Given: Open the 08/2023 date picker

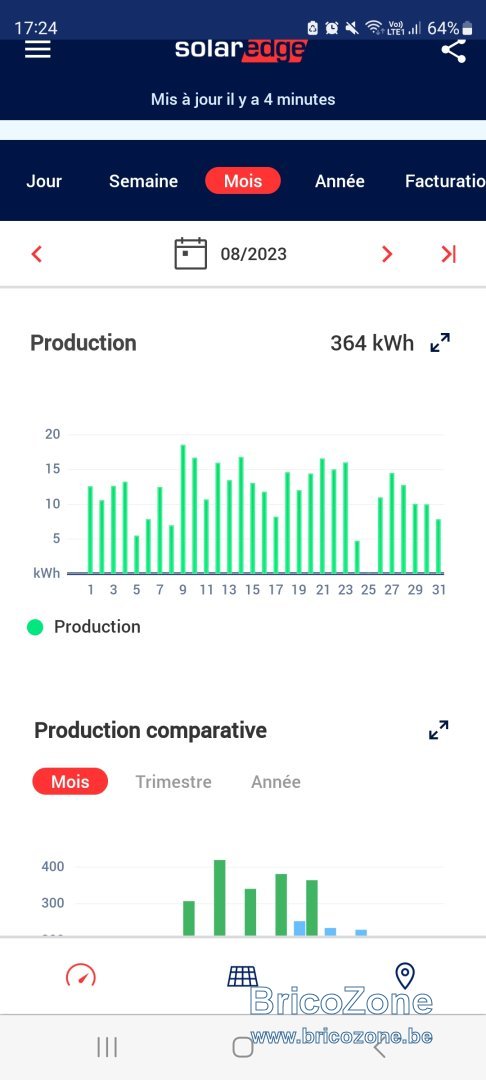Looking at the screenshot, I should tap(231, 254).
